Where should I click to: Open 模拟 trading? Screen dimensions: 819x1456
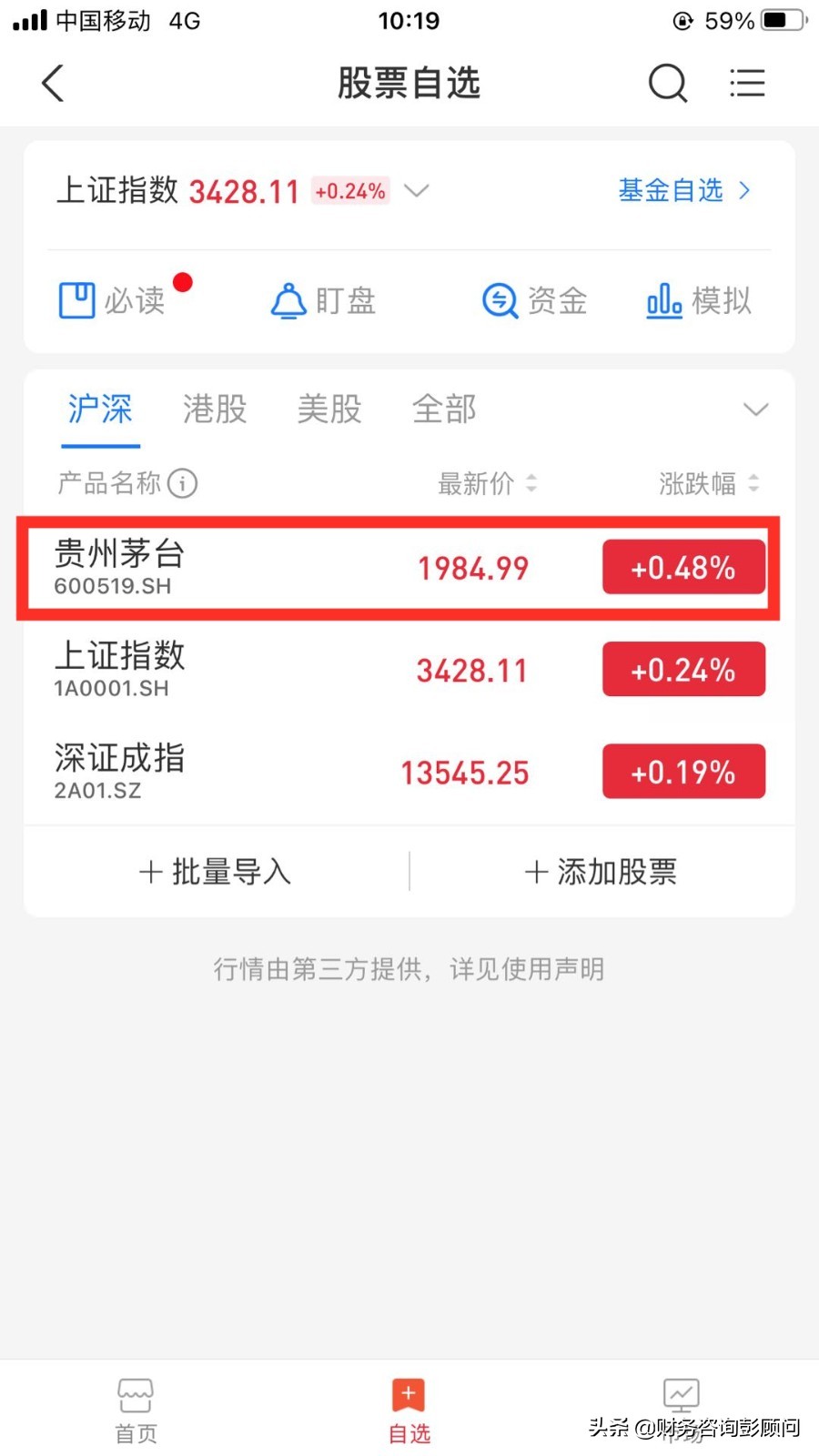[699, 300]
